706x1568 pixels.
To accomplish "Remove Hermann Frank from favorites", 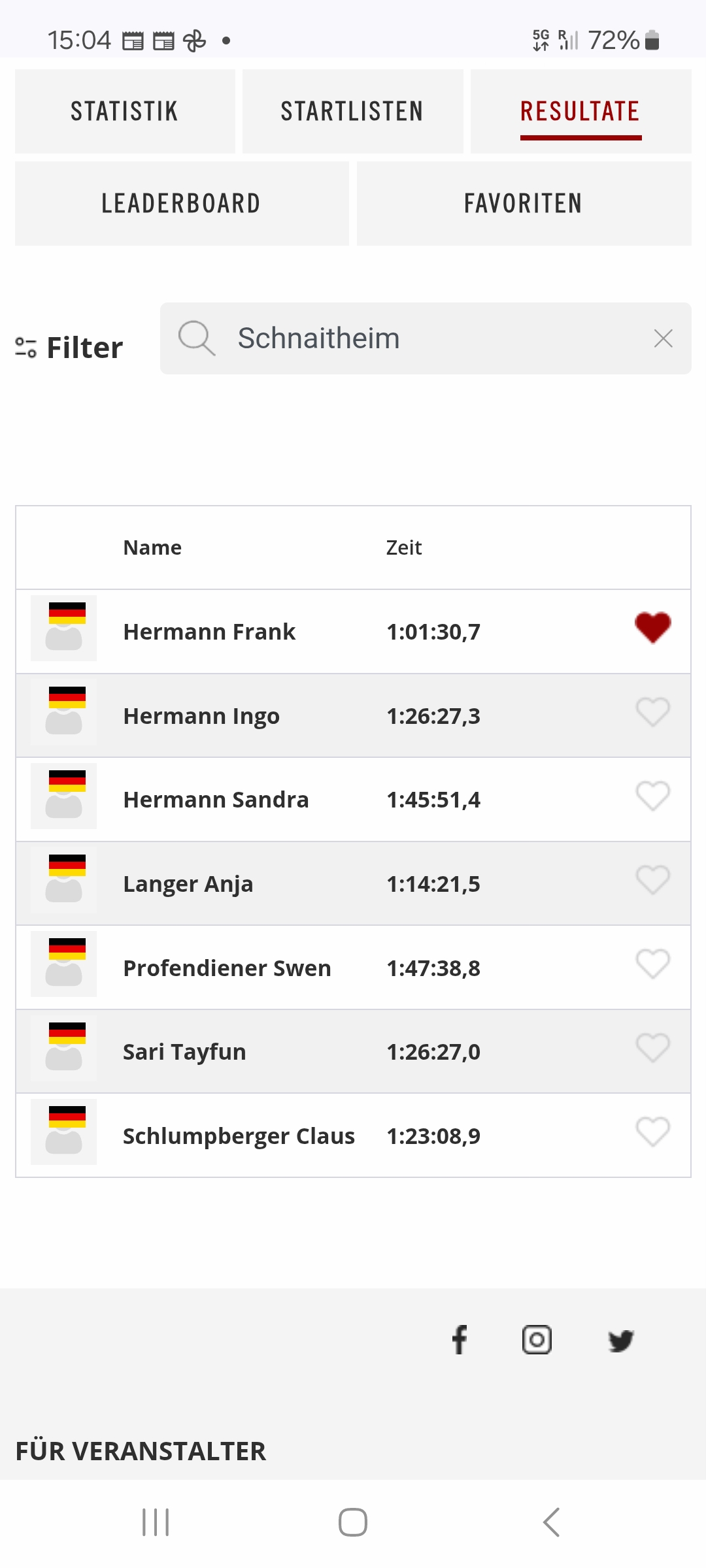I will pos(652,628).
